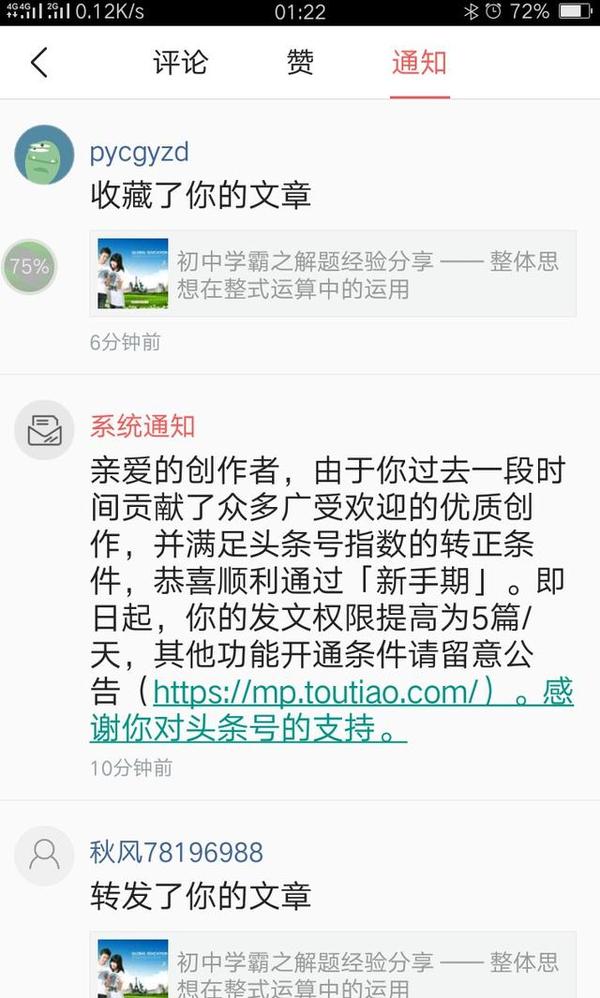Image resolution: width=600 pixels, height=998 pixels.
Task: Switch to the 评论 tab
Action: coord(181,63)
